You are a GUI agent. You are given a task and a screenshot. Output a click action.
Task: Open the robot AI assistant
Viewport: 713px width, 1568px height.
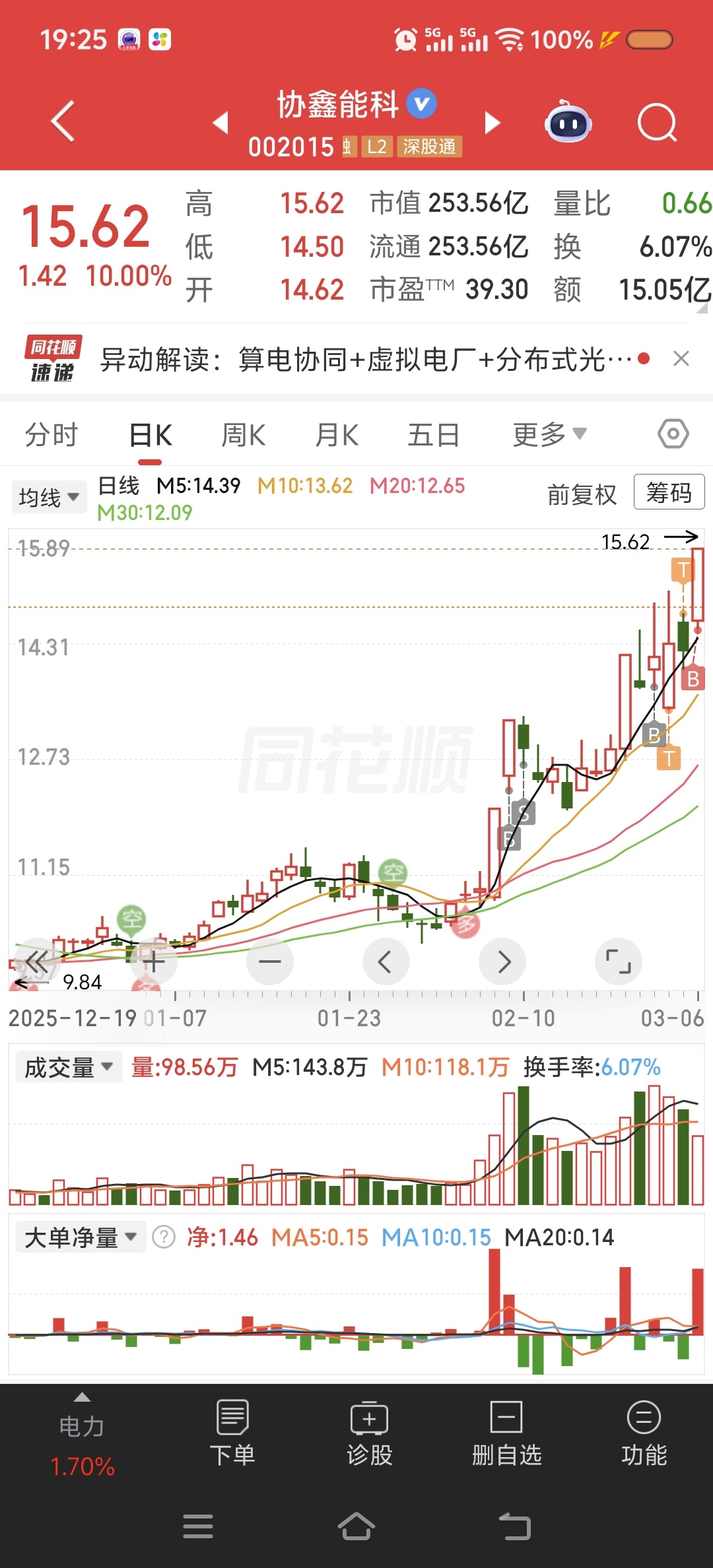(x=568, y=123)
